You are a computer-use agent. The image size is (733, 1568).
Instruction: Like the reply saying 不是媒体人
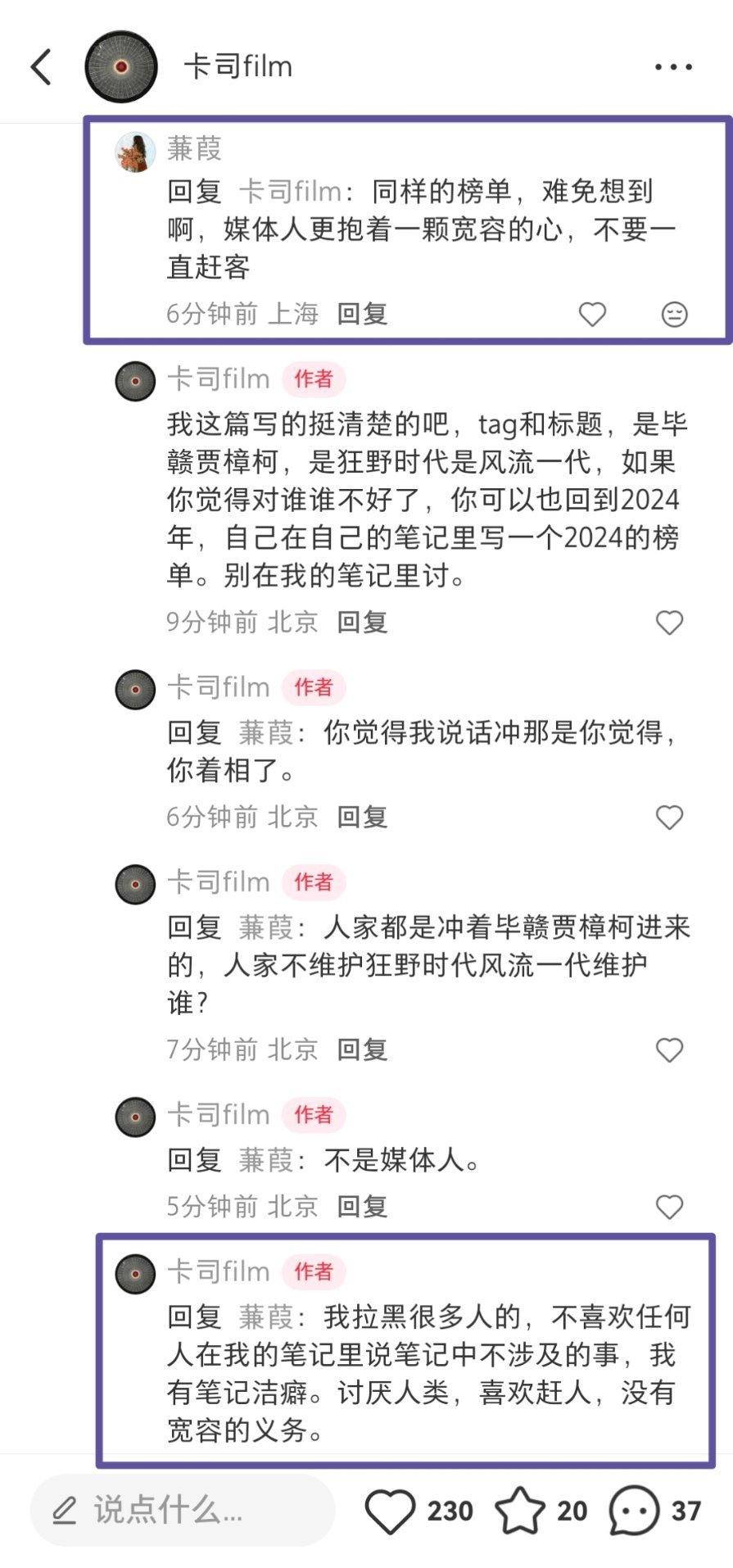670,1206
